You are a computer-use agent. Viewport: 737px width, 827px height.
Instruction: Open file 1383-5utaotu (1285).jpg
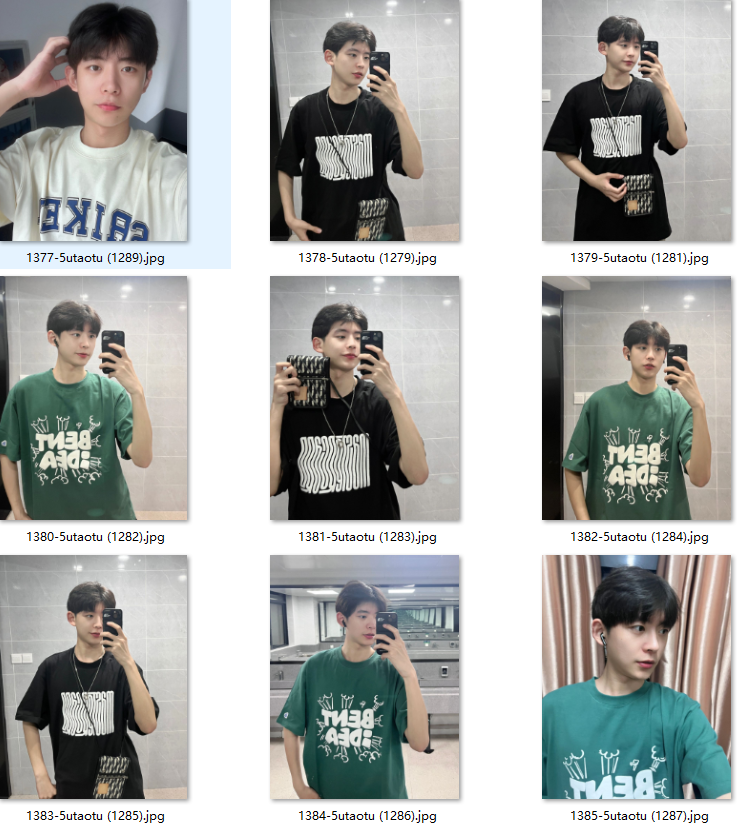pyautogui.click(x=94, y=677)
